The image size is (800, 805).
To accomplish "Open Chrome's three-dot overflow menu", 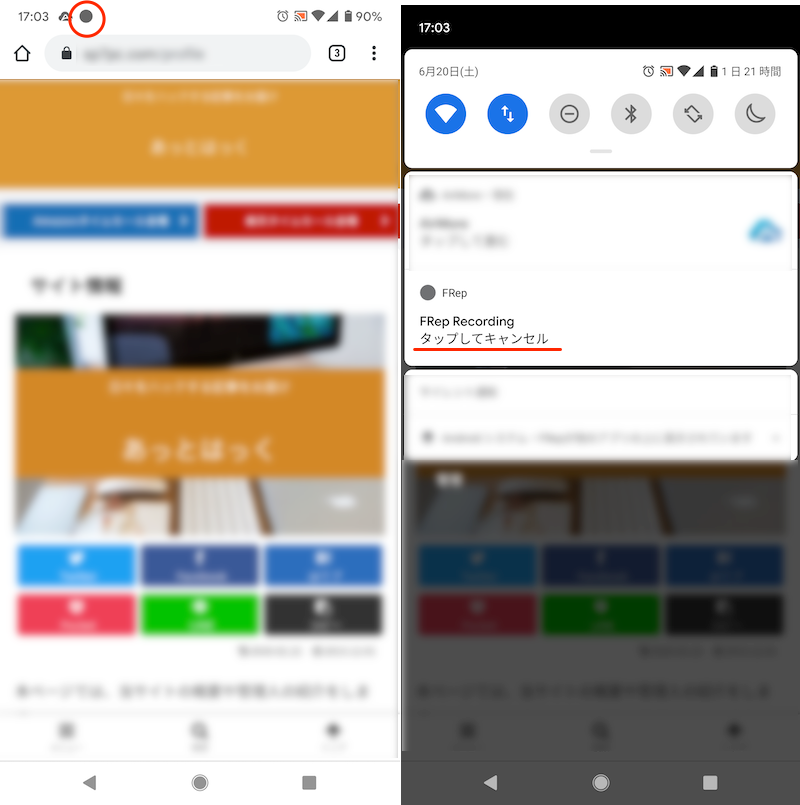I will [374, 53].
